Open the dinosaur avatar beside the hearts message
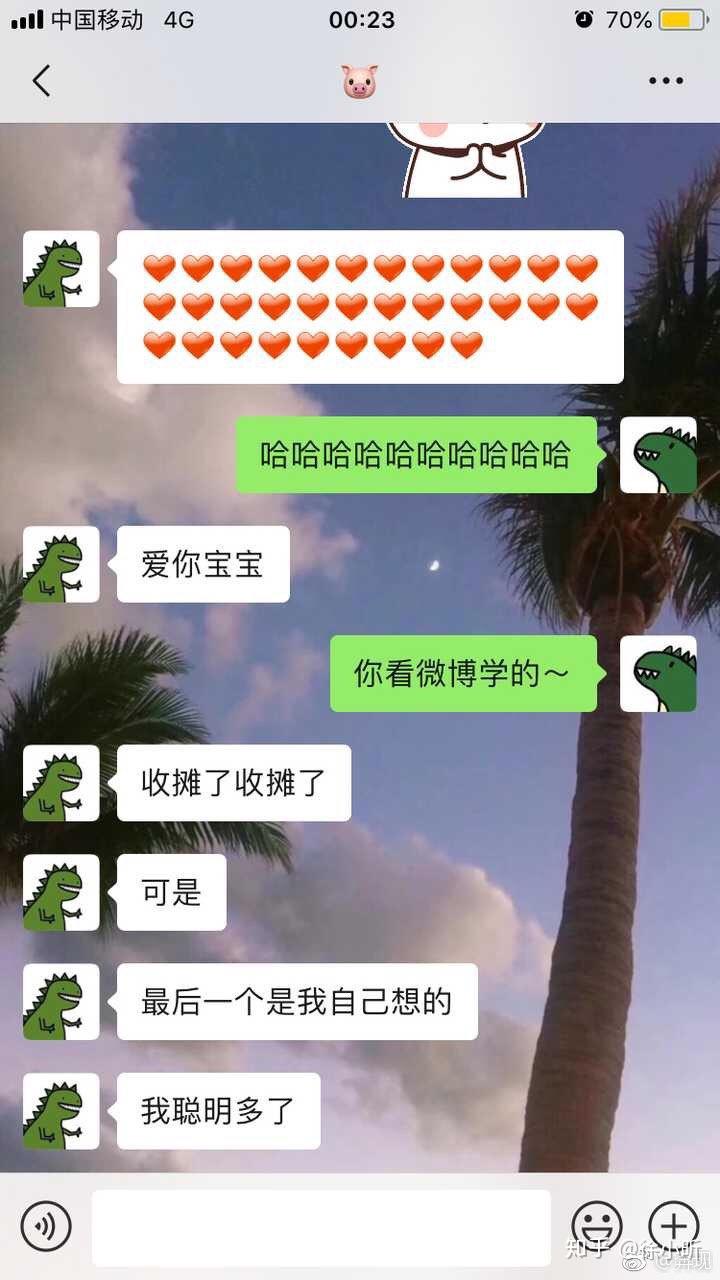720x1280 pixels. [x=59, y=270]
